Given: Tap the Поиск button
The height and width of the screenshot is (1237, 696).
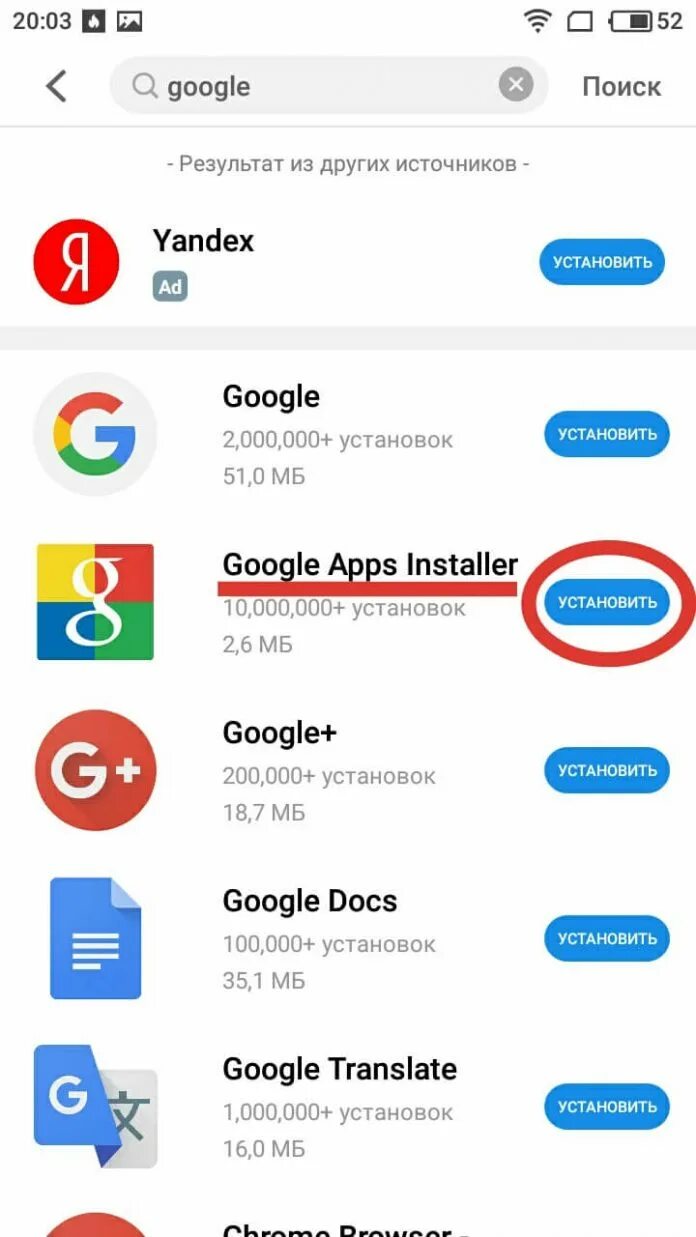Looking at the screenshot, I should 621,87.
